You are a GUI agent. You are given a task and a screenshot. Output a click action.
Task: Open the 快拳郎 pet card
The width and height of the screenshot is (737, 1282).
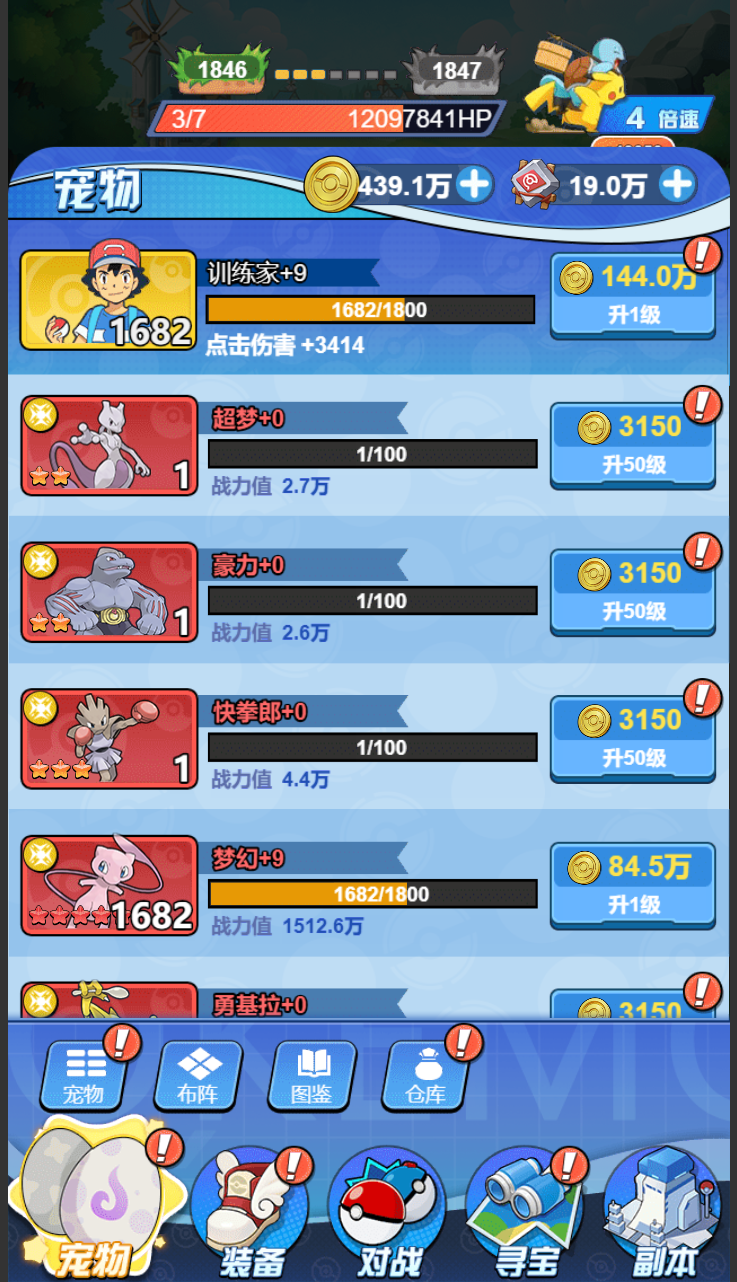coord(110,739)
